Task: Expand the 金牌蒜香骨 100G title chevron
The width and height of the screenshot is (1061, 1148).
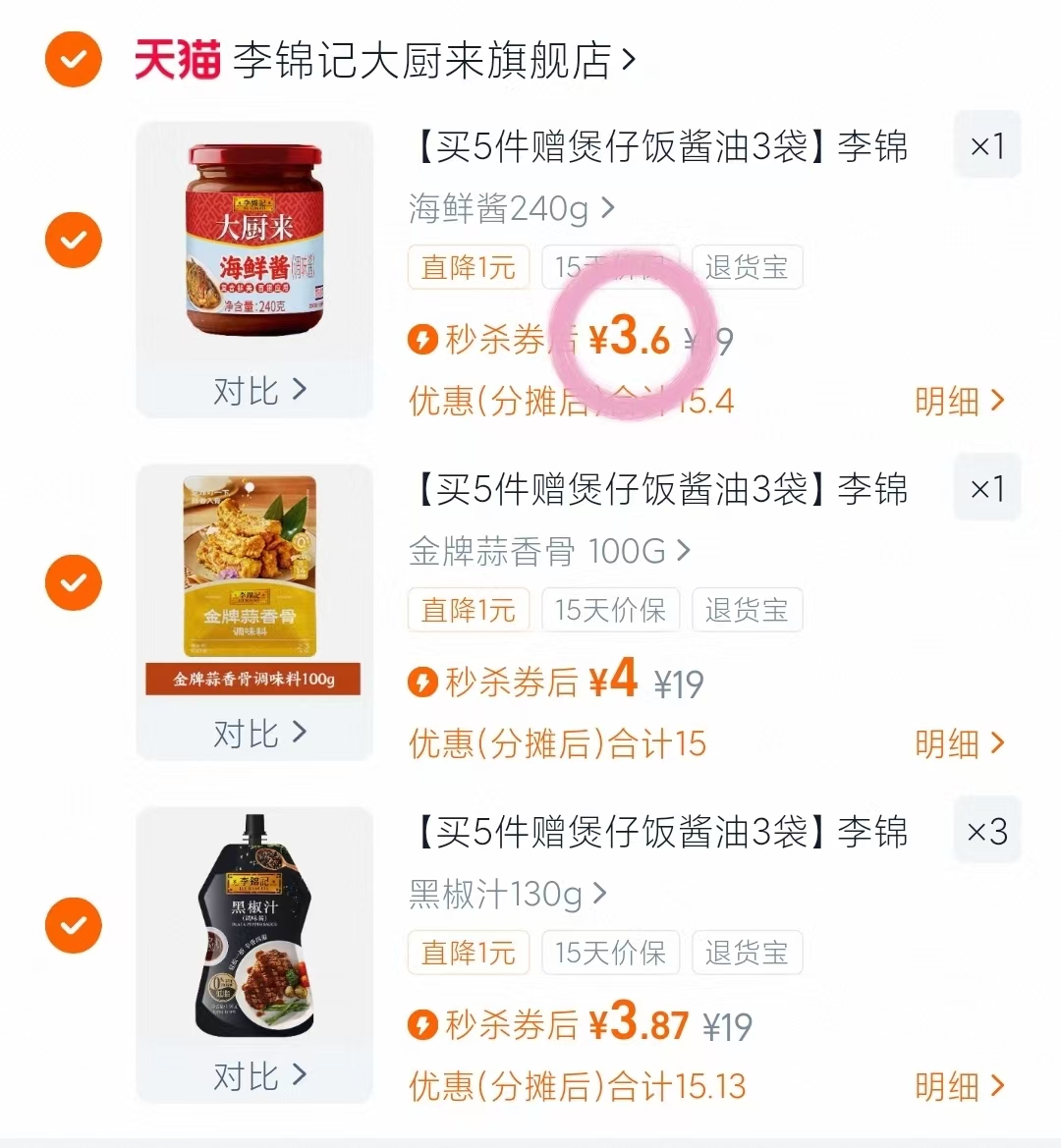Action: click(681, 551)
